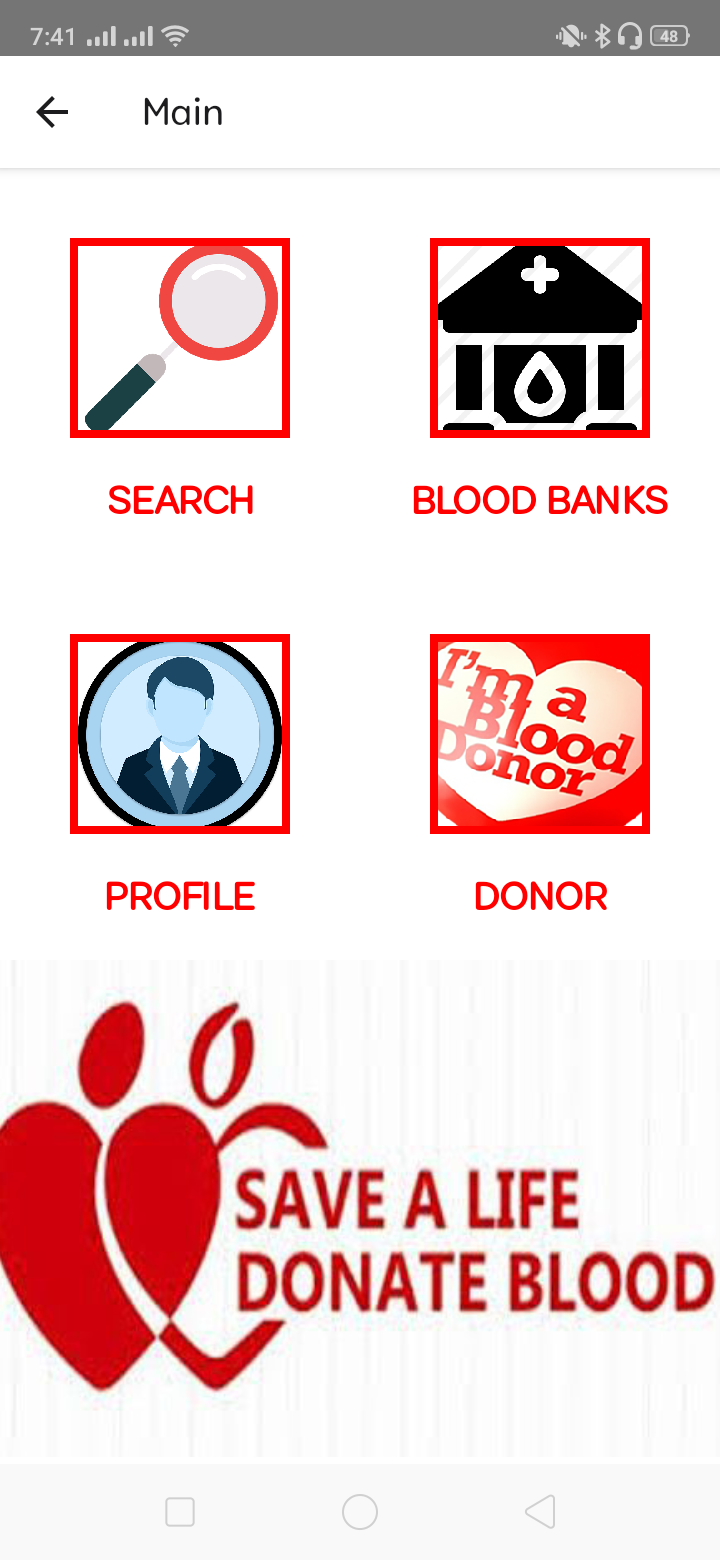Open Search using its red-framed icon
This screenshot has height=1560, width=720.
(x=180, y=337)
